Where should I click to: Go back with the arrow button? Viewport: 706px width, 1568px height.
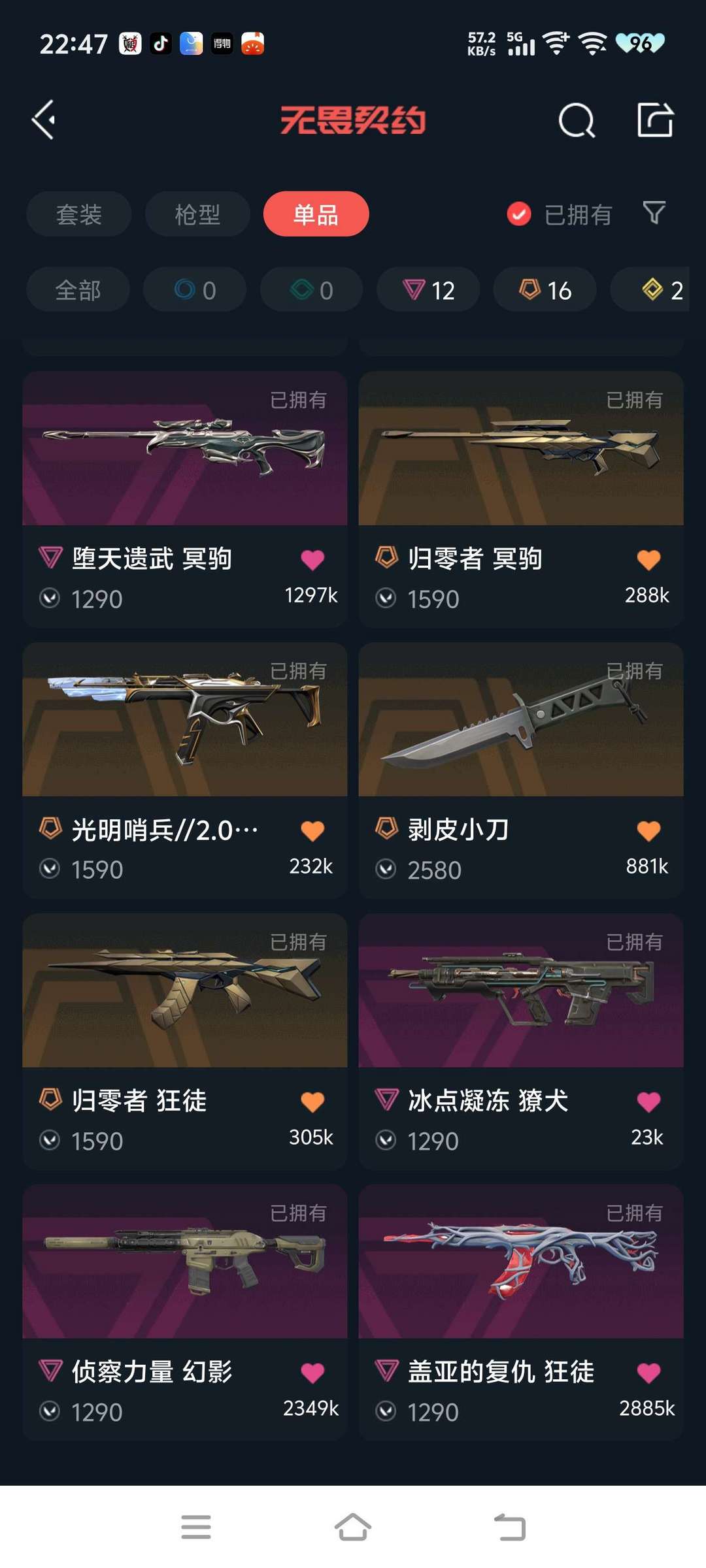(43, 120)
